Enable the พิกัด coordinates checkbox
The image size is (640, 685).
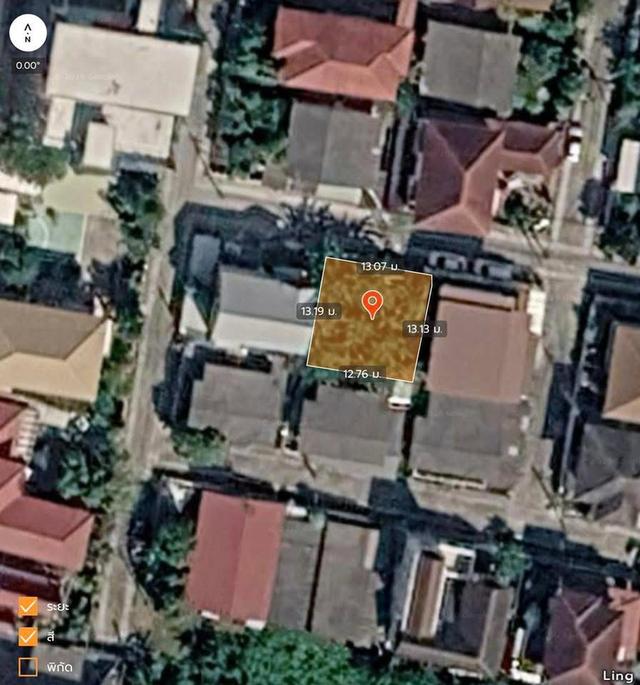coord(28,666)
